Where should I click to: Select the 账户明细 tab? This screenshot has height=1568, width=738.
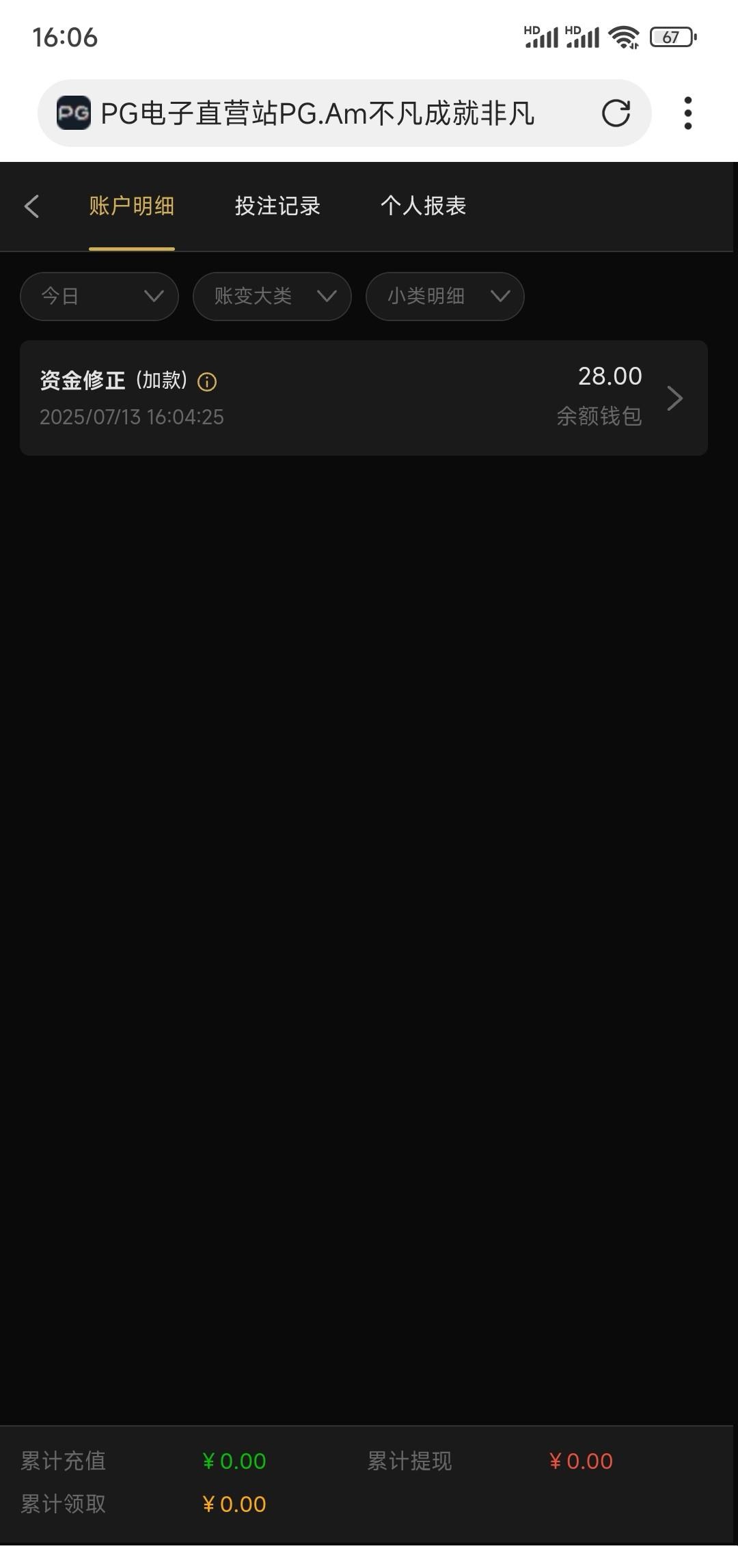coord(131,206)
